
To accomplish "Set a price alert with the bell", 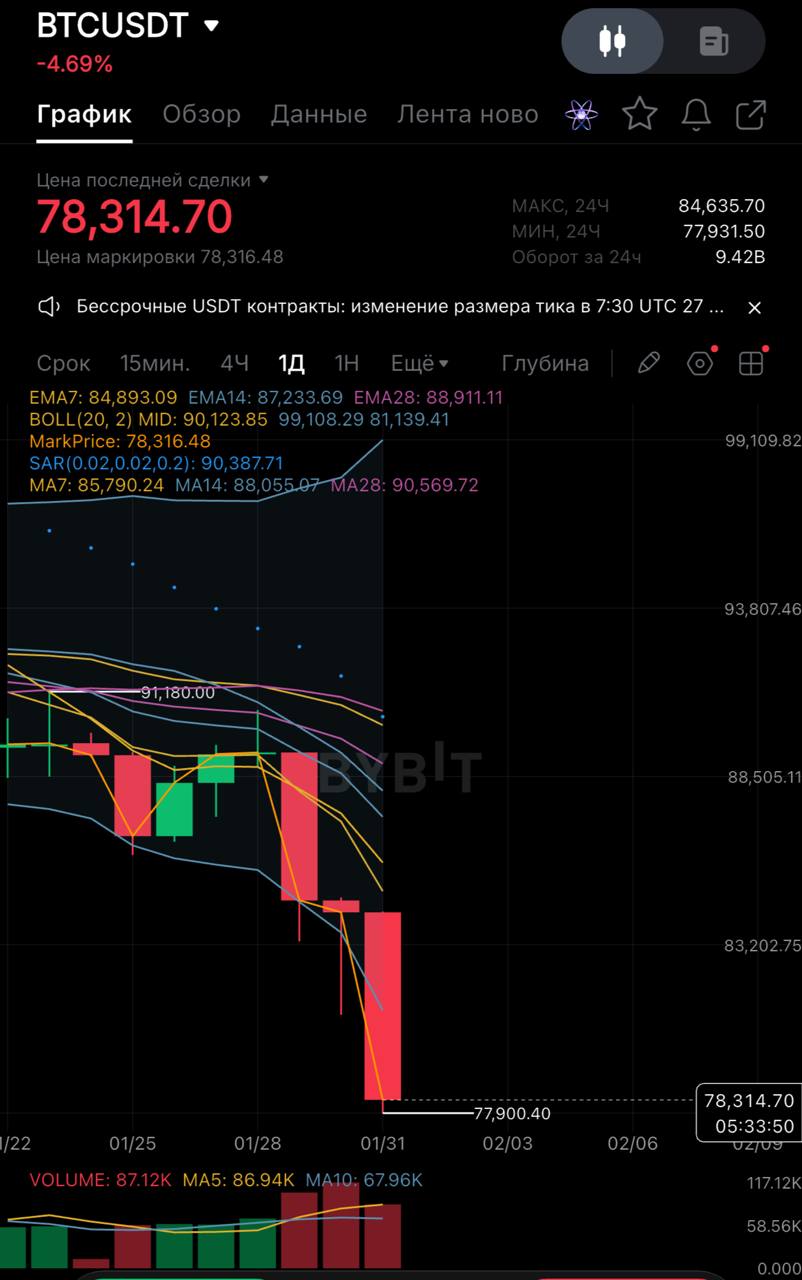I will [x=696, y=114].
